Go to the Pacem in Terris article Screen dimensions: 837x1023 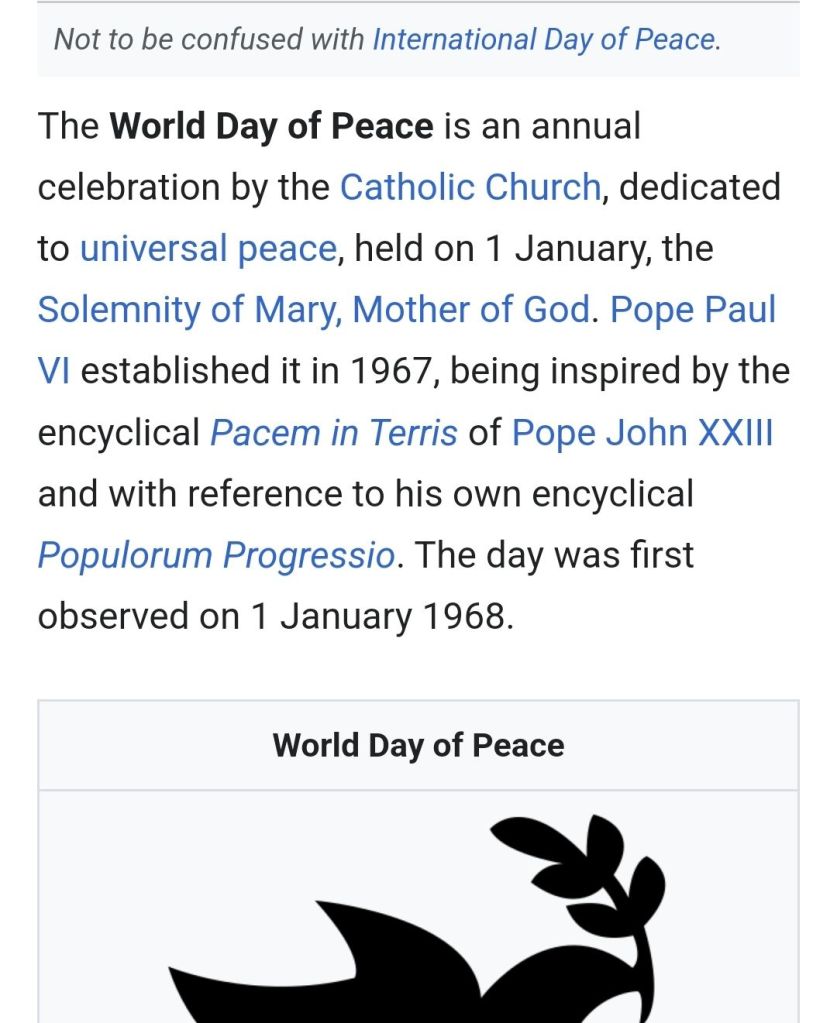(x=333, y=433)
